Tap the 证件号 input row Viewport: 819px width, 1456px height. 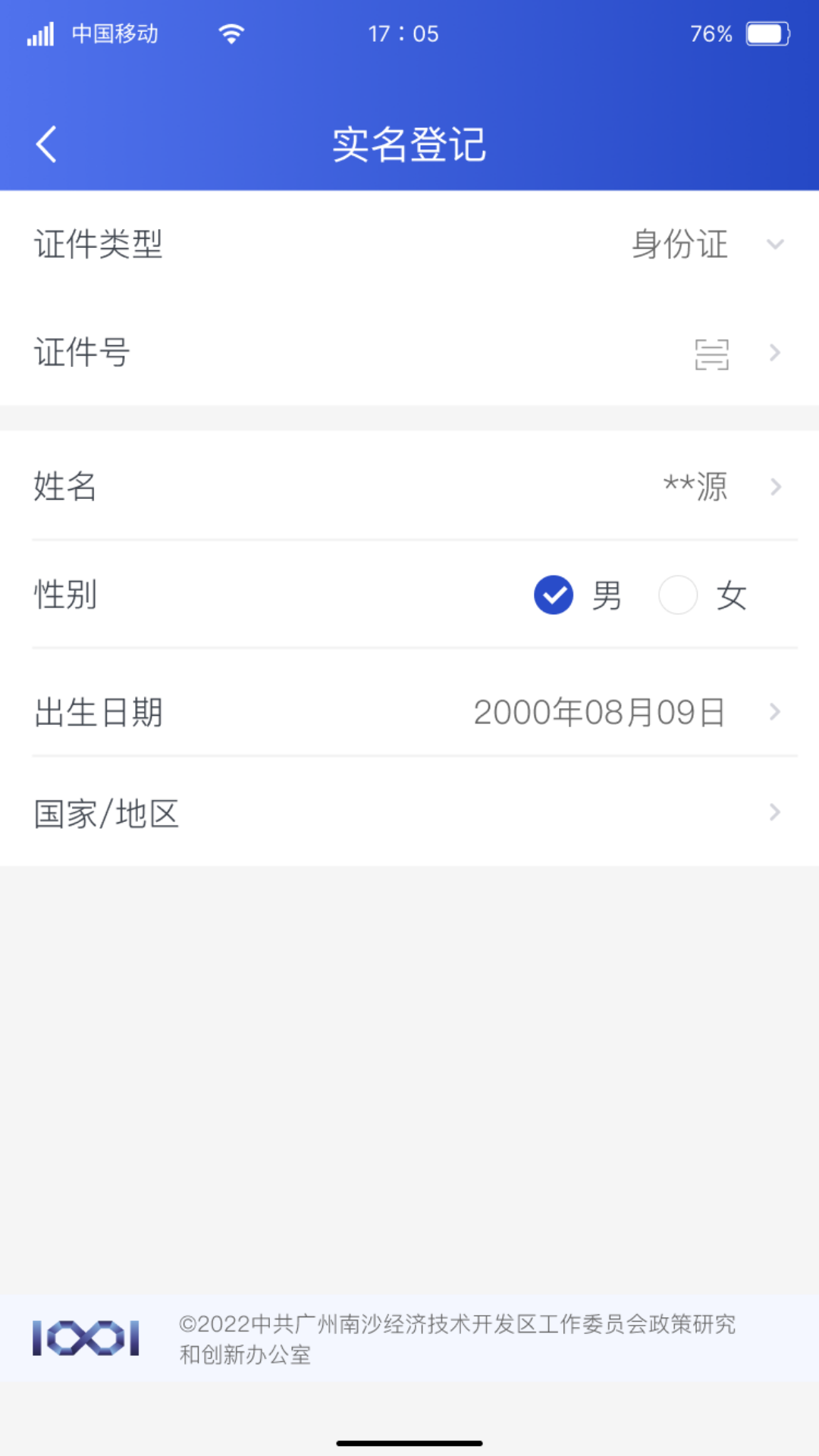pyautogui.click(x=409, y=353)
